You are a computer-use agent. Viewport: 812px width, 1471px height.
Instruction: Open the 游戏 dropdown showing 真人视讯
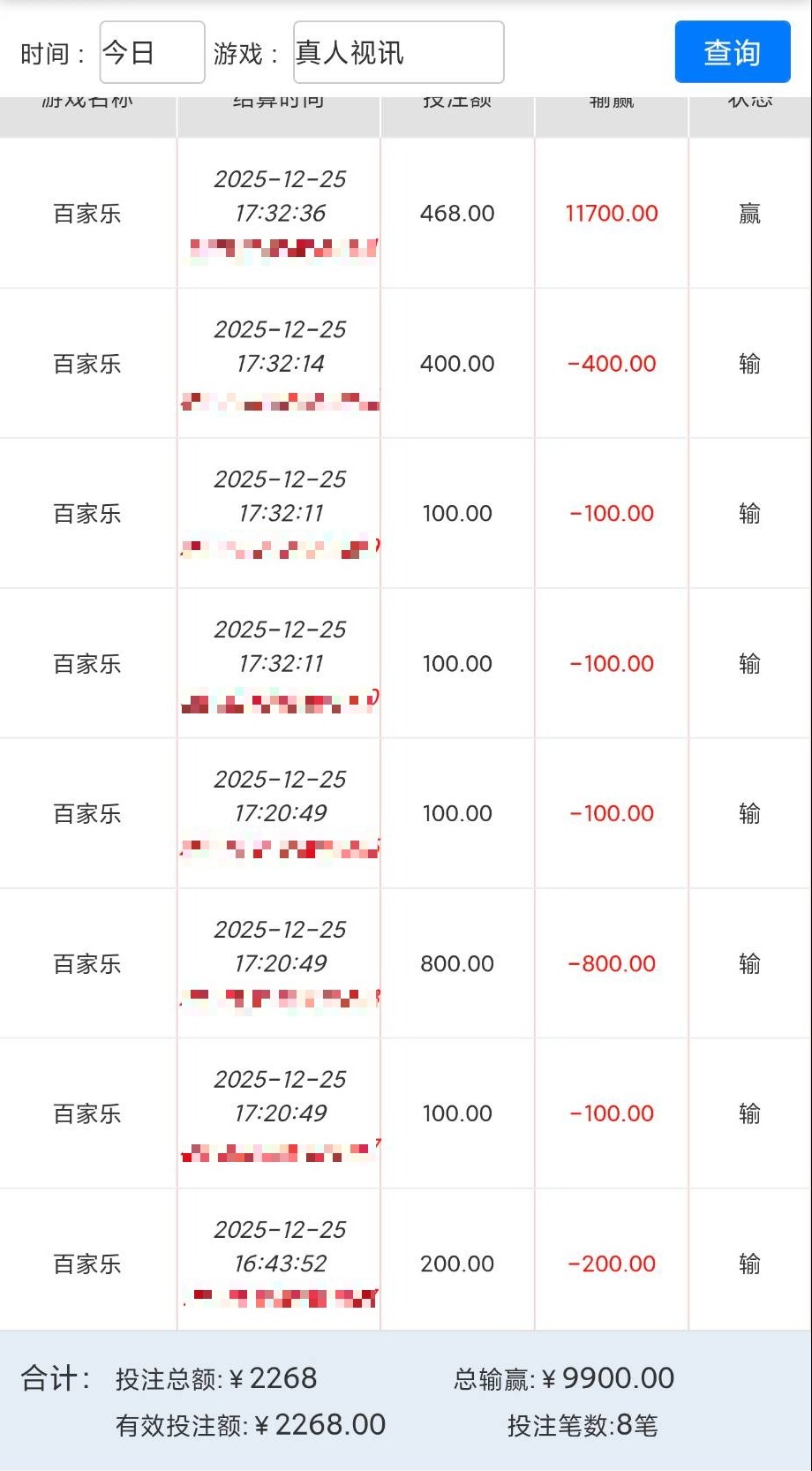(x=398, y=53)
